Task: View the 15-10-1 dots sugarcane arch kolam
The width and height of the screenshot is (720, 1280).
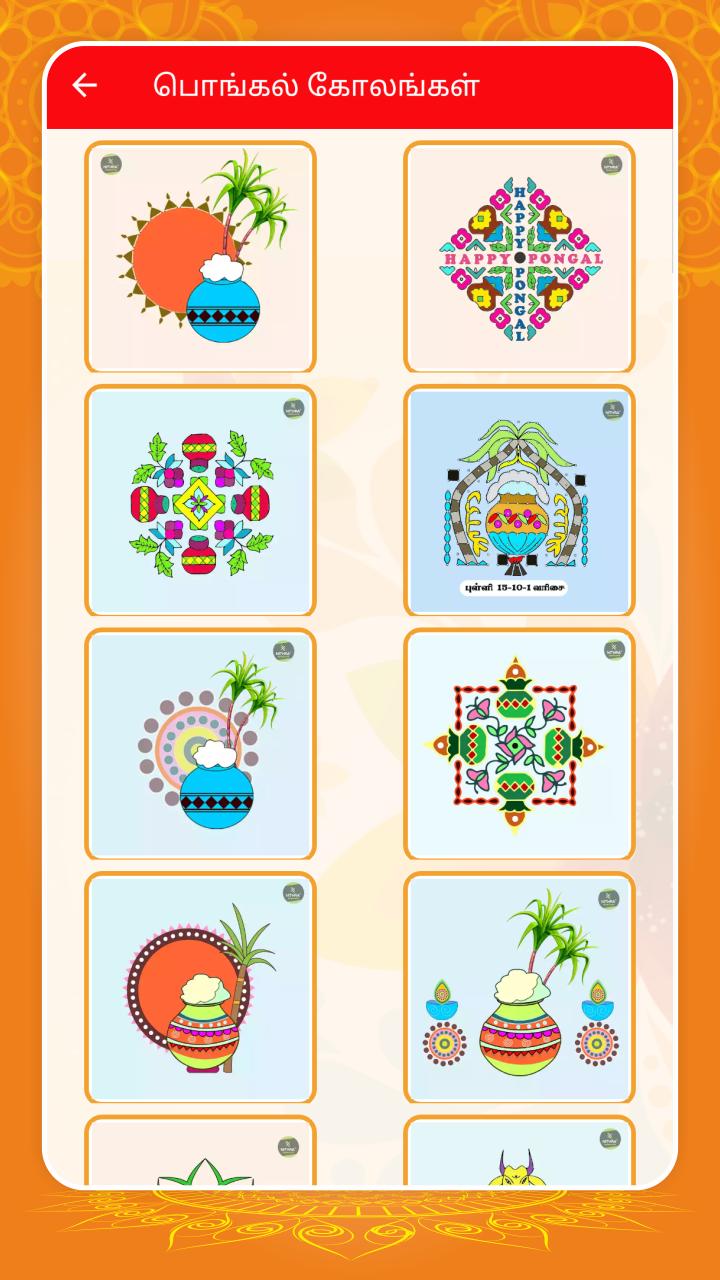Action: click(x=519, y=501)
